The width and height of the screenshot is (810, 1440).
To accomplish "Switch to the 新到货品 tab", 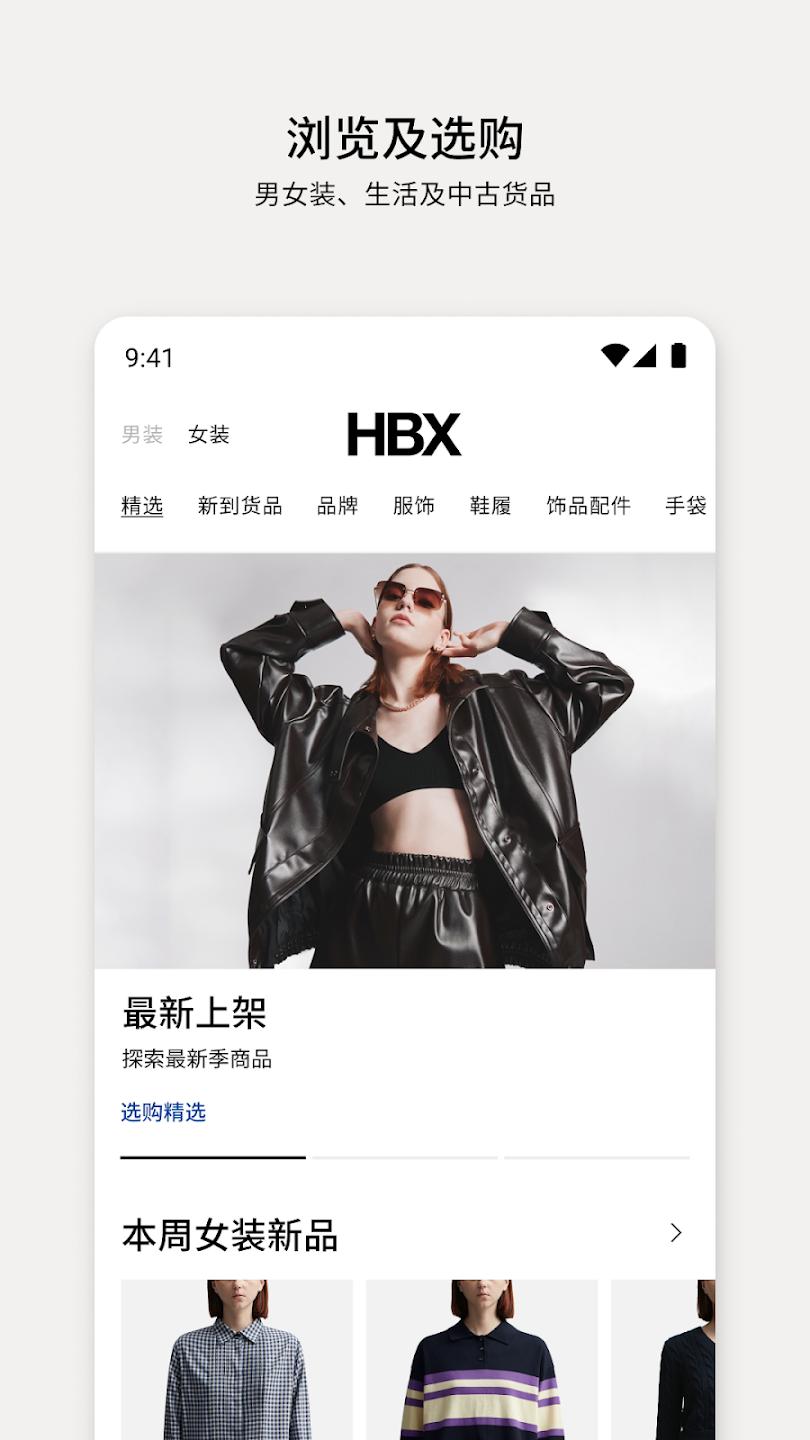I will click(240, 505).
